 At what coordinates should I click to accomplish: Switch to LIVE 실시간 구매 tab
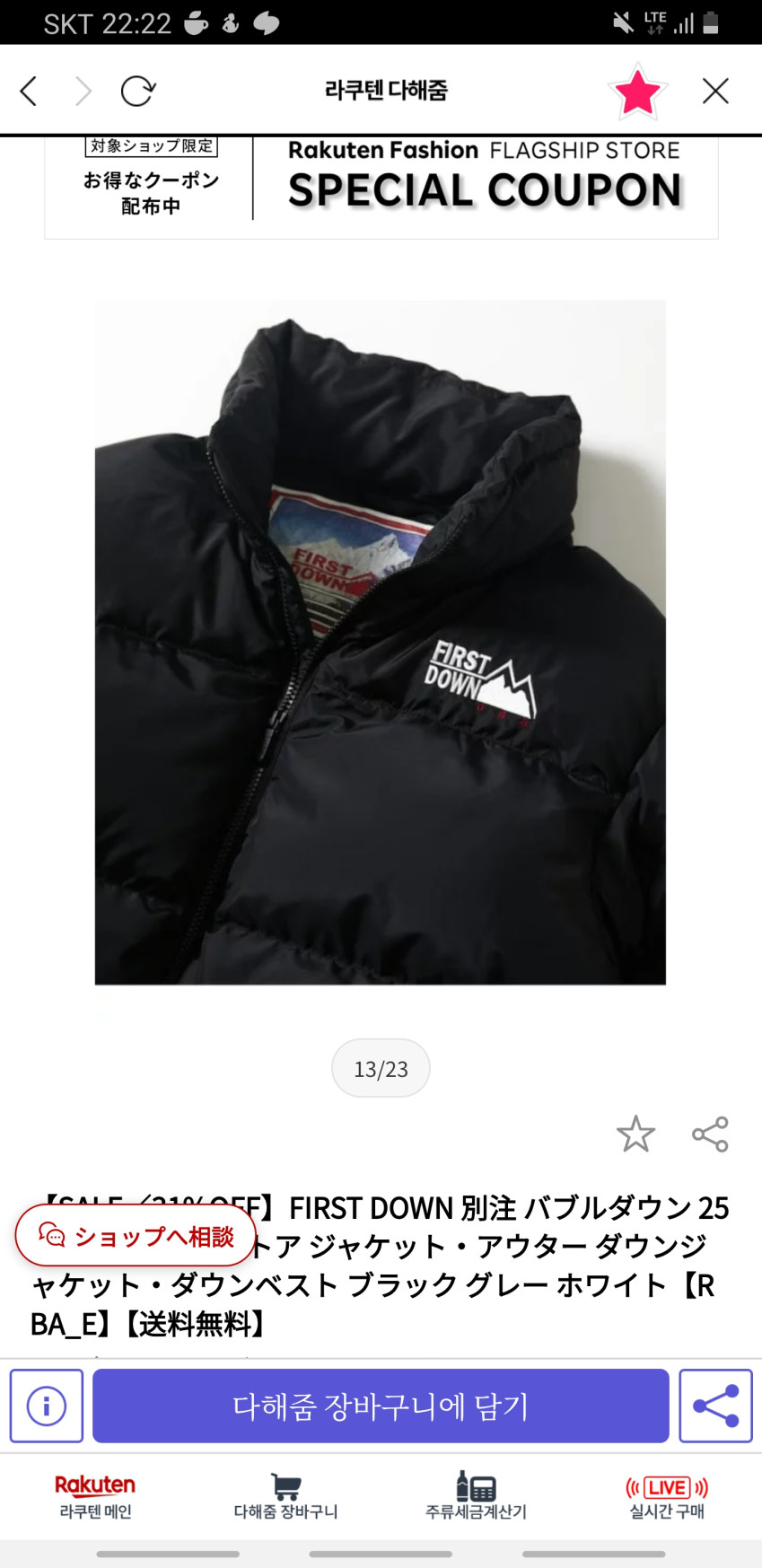click(667, 1496)
